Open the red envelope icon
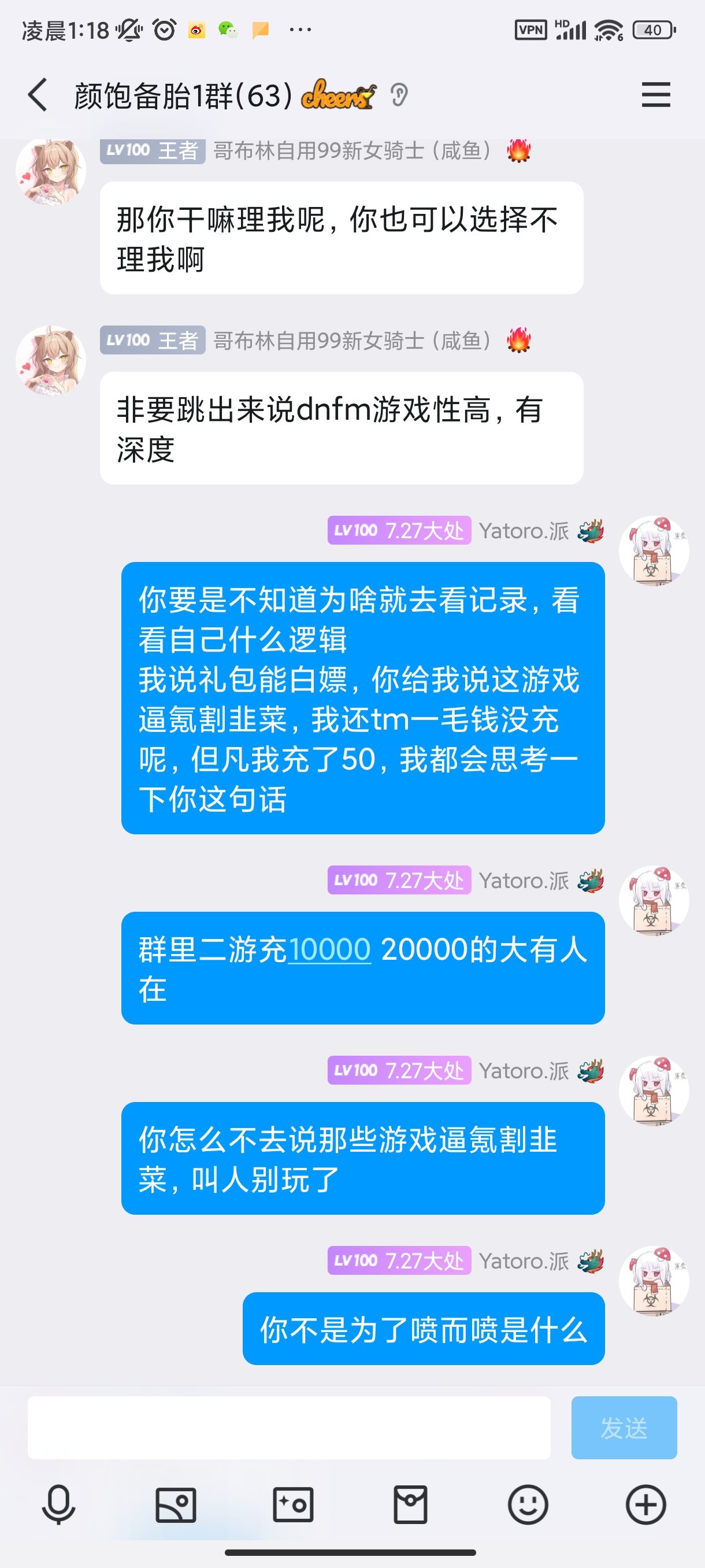Viewport: 705px width, 1568px height. point(411,1504)
